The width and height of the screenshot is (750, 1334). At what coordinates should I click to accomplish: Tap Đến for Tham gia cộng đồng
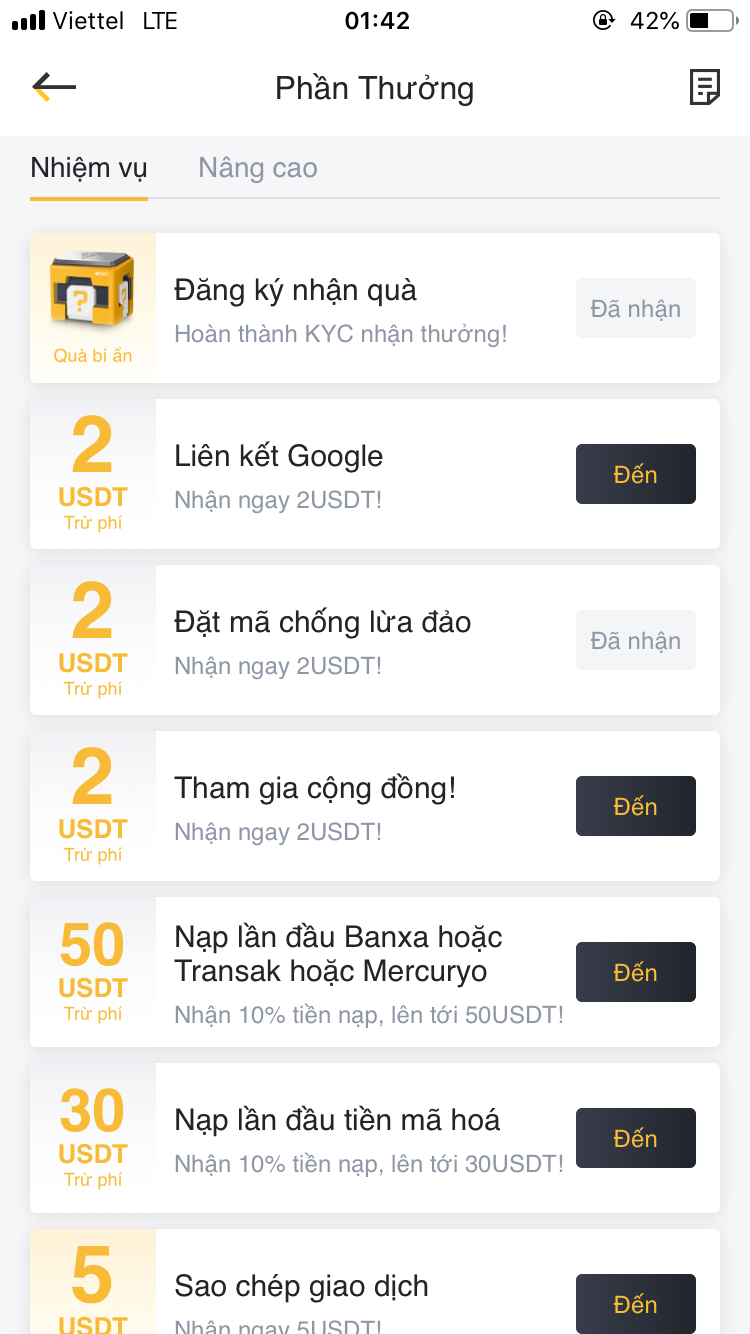point(635,806)
